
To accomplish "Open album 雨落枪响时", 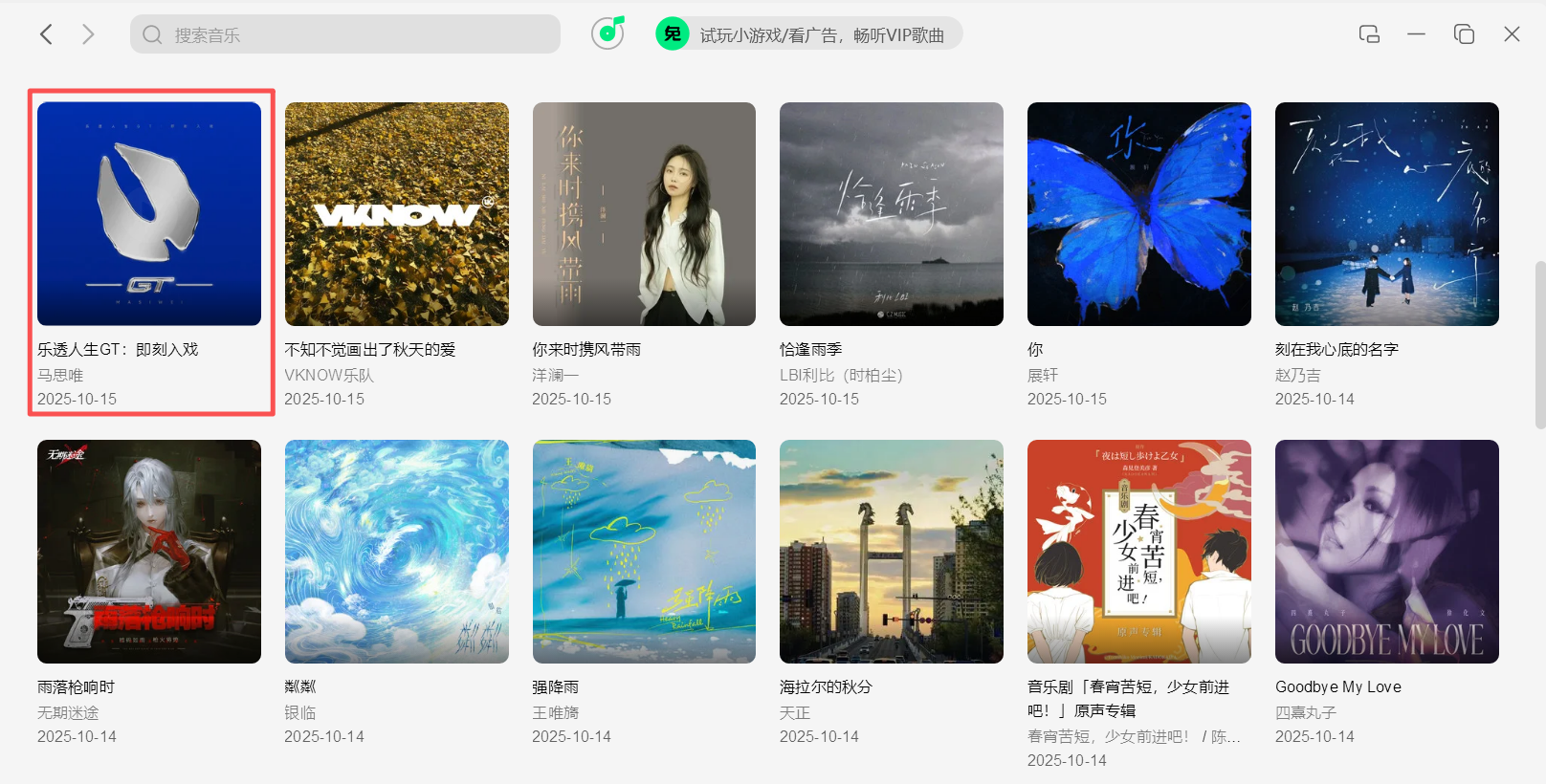I will [x=148, y=552].
